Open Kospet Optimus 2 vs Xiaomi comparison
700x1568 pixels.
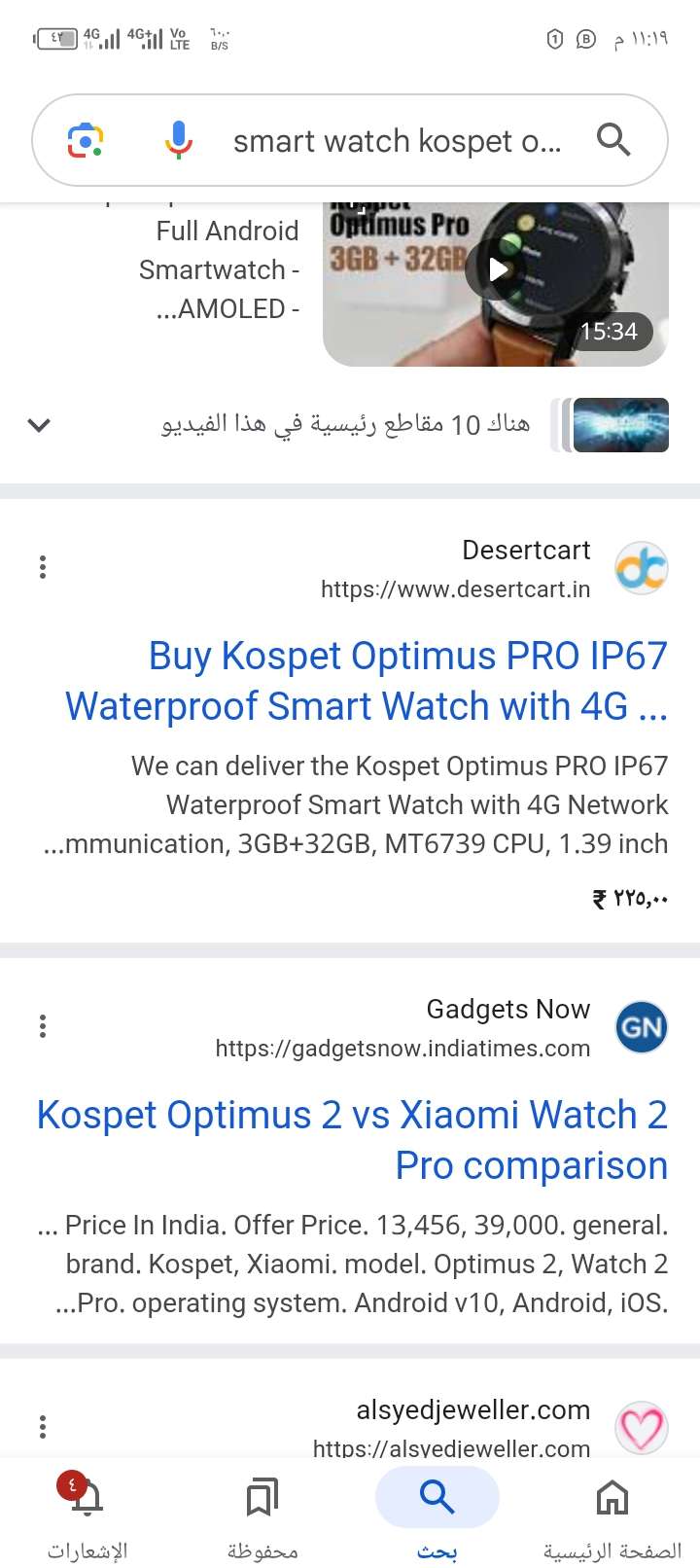(352, 1140)
